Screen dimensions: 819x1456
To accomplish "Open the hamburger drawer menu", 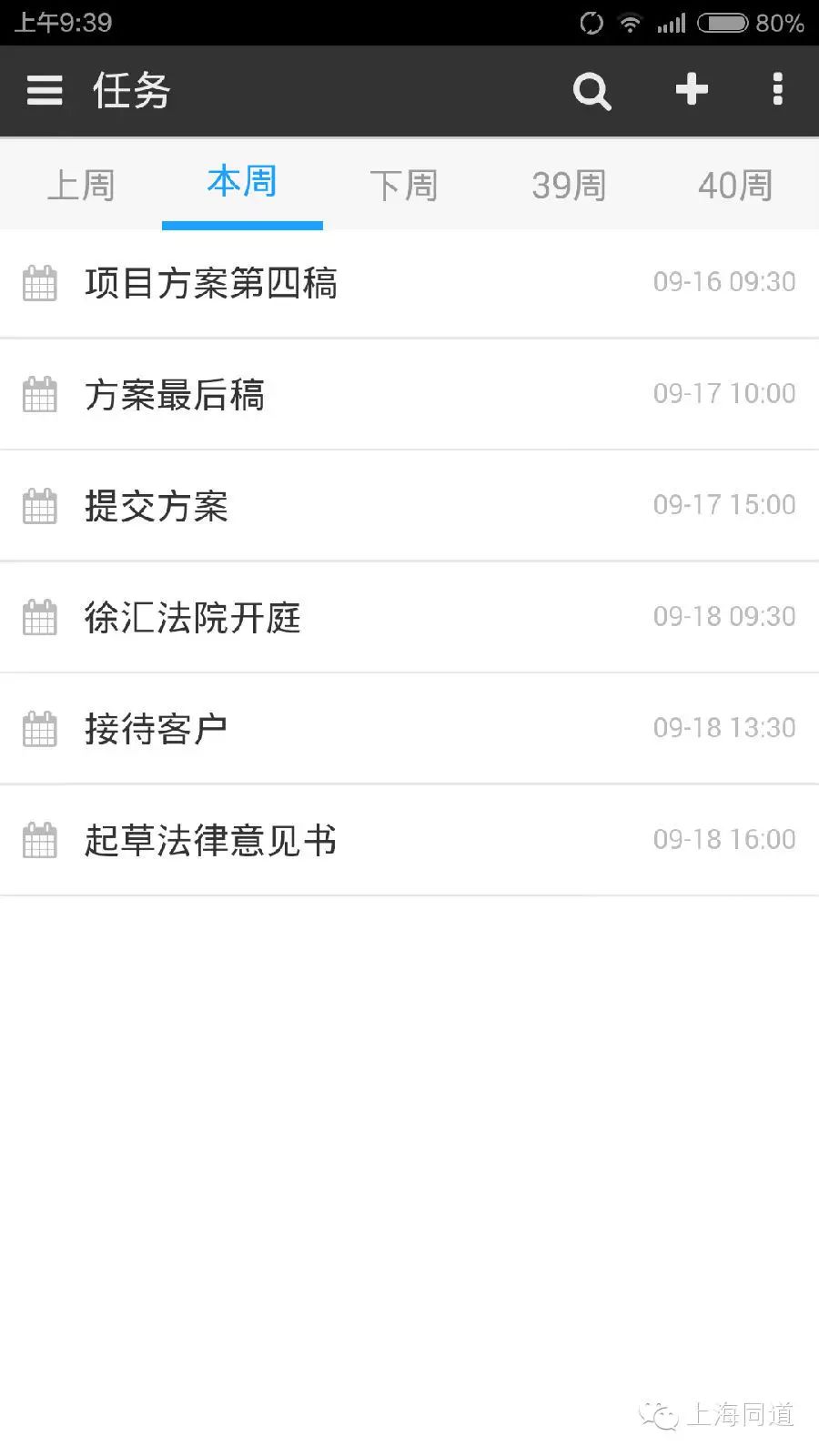I will coord(45,90).
